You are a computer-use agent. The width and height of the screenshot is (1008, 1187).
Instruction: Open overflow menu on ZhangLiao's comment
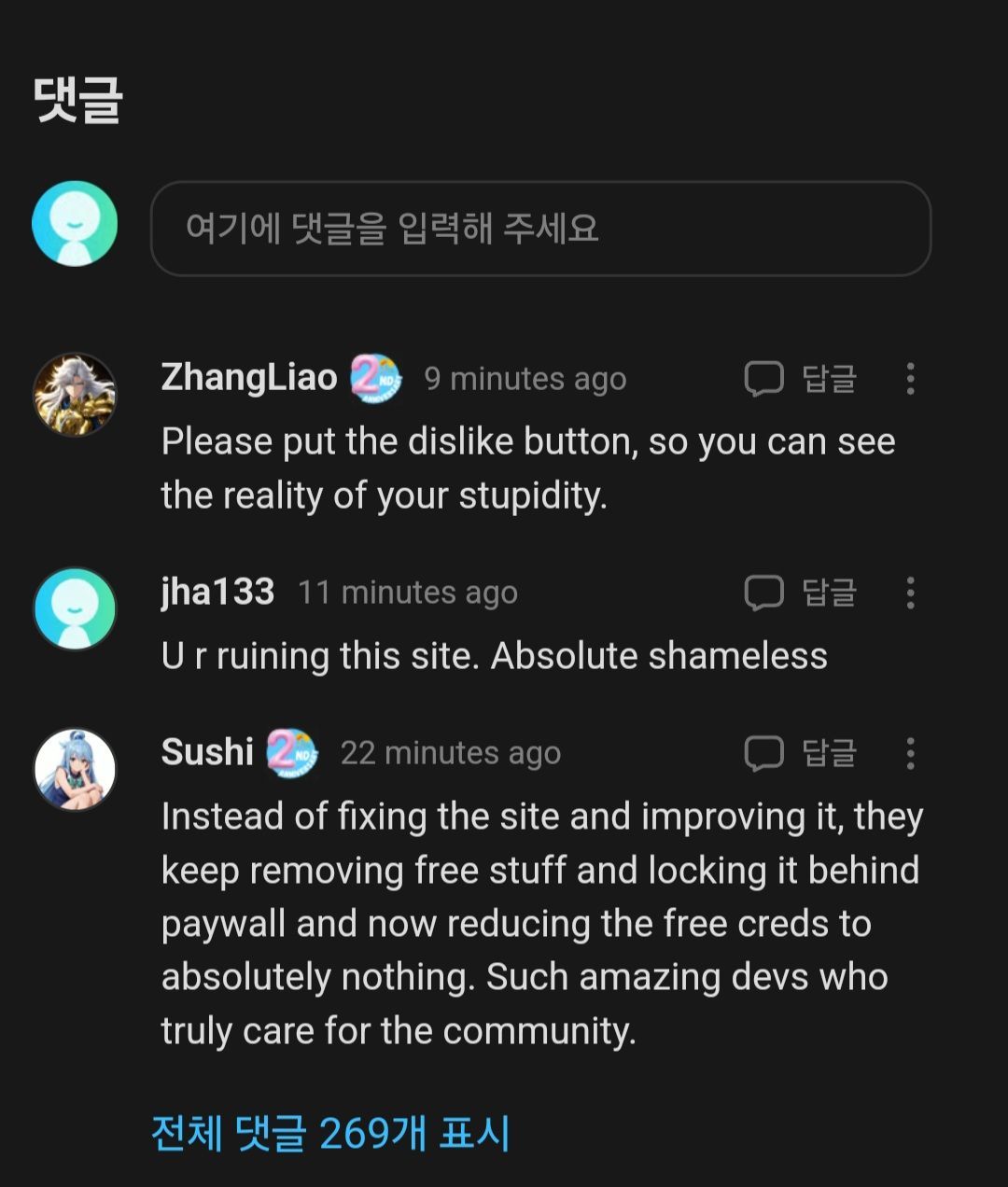(x=910, y=379)
